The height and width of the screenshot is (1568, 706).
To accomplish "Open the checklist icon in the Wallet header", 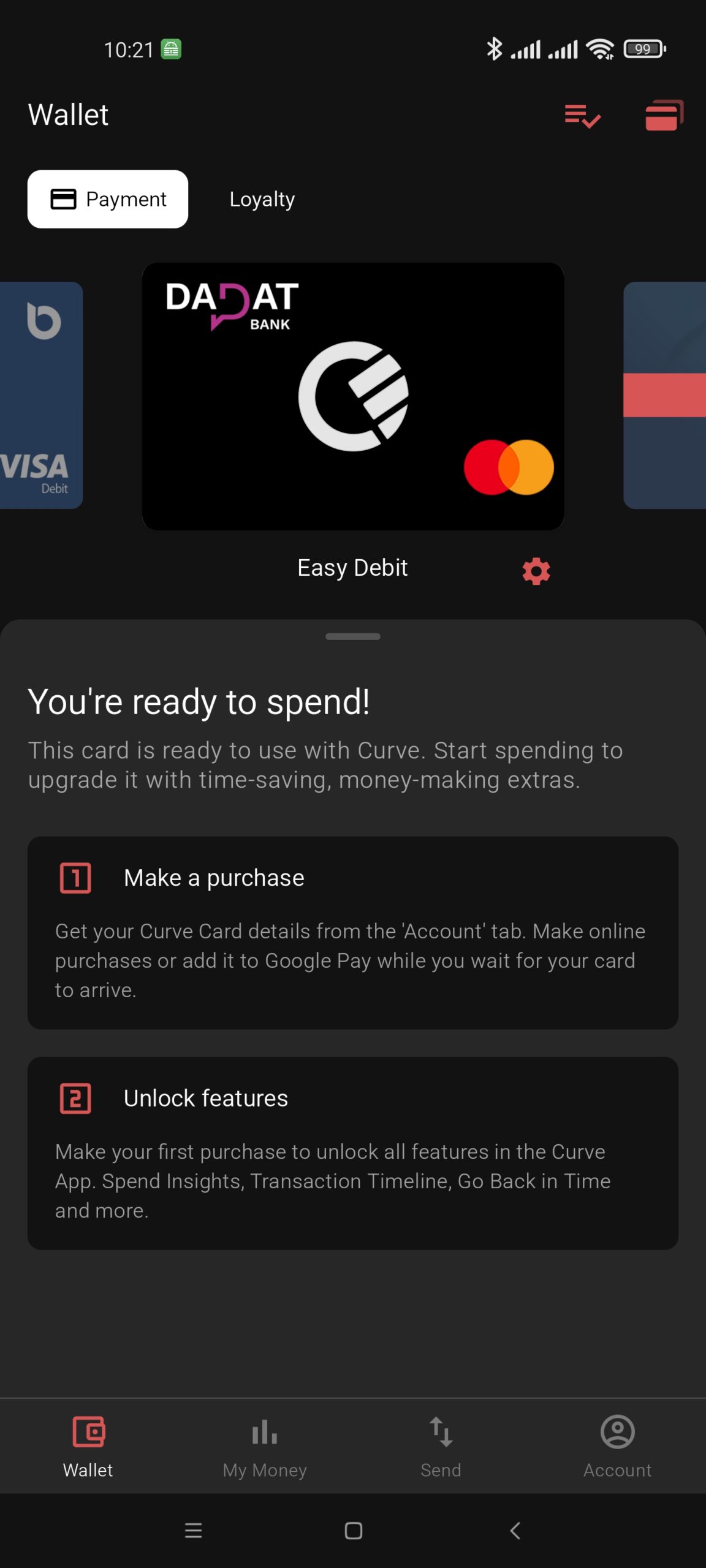I will tap(582, 116).
